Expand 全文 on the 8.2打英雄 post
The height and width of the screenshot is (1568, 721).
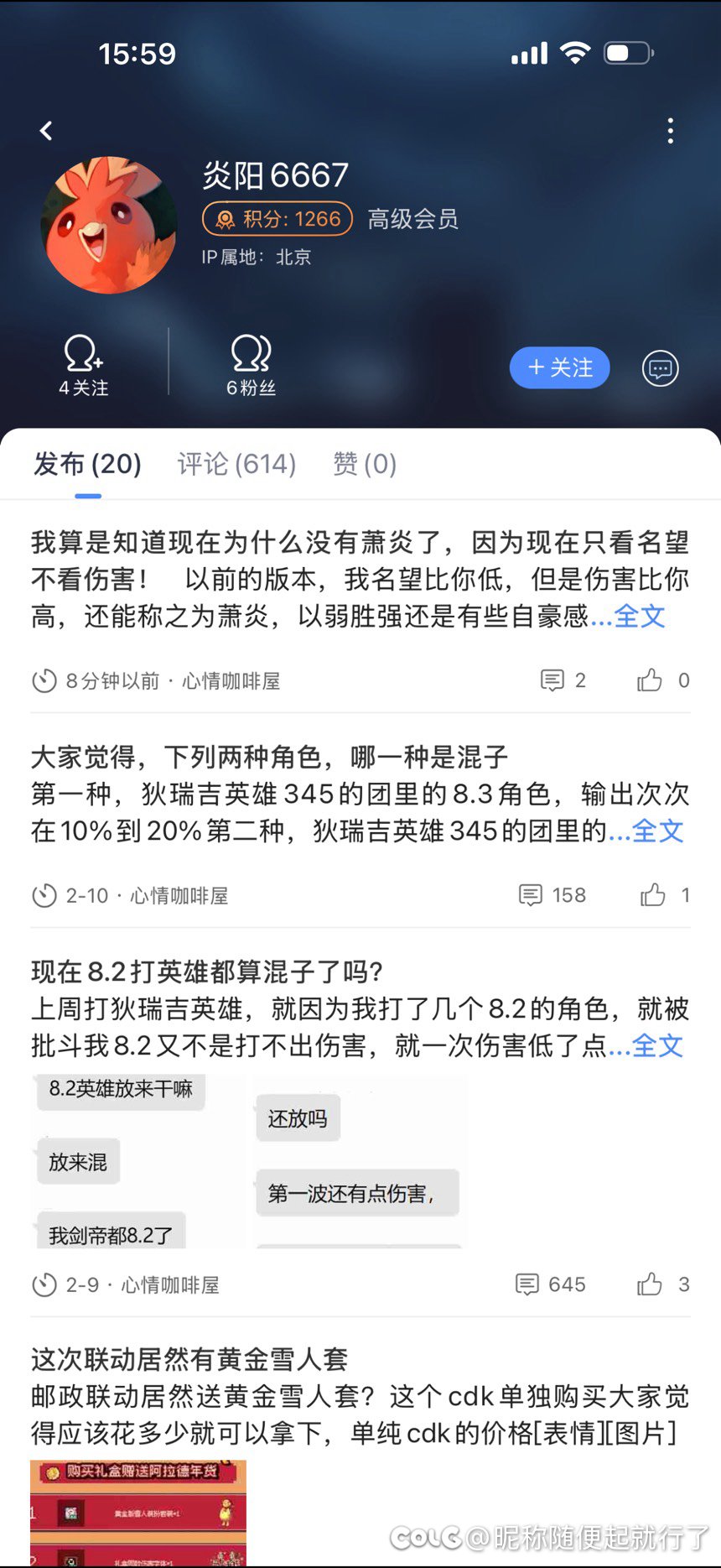click(657, 1046)
